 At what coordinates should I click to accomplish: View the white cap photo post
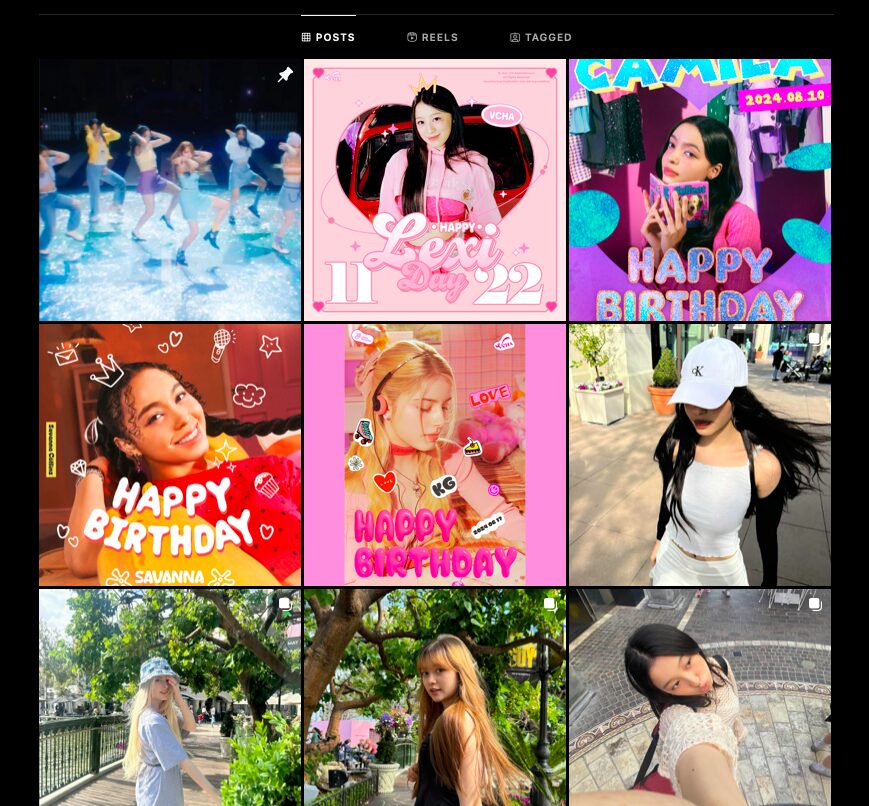pyautogui.click(x=700, y=454)
